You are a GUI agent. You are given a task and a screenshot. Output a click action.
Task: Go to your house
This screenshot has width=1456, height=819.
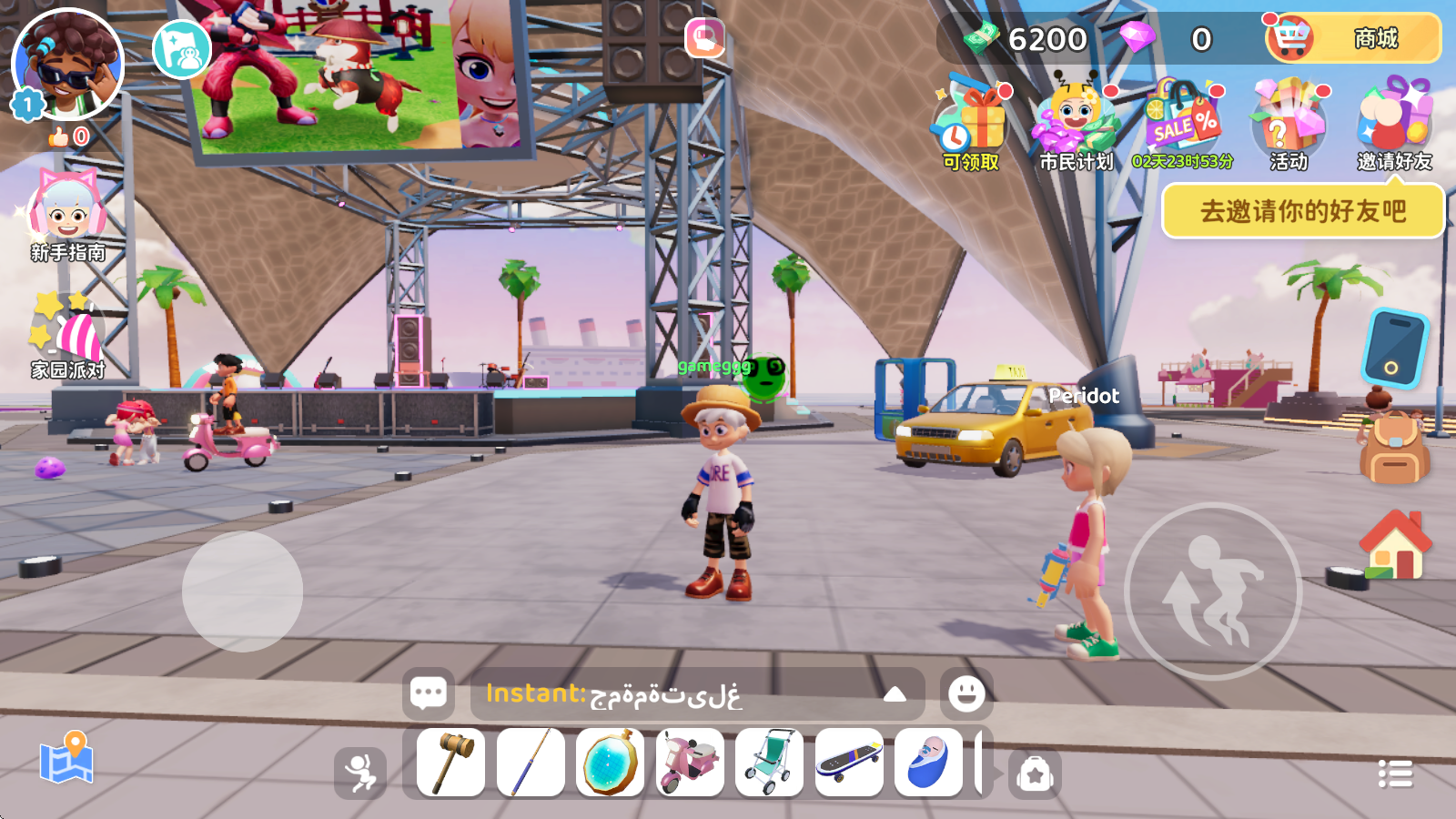(x=1394, y=546)
